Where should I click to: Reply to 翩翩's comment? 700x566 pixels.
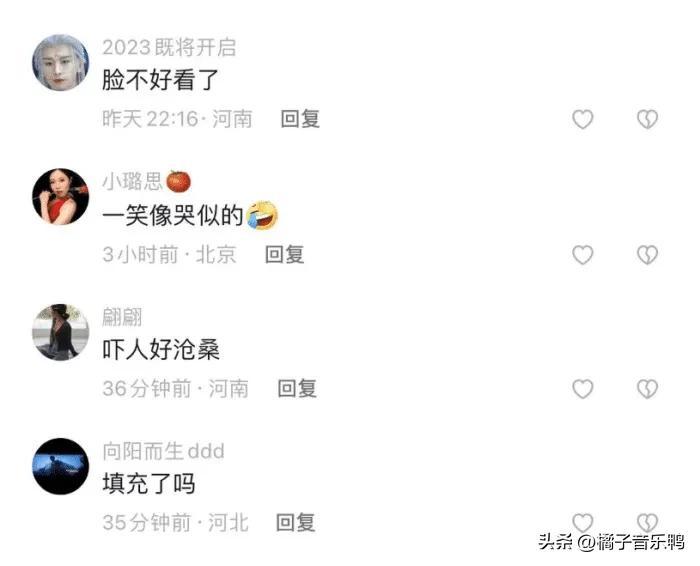[x=297, y=388]
